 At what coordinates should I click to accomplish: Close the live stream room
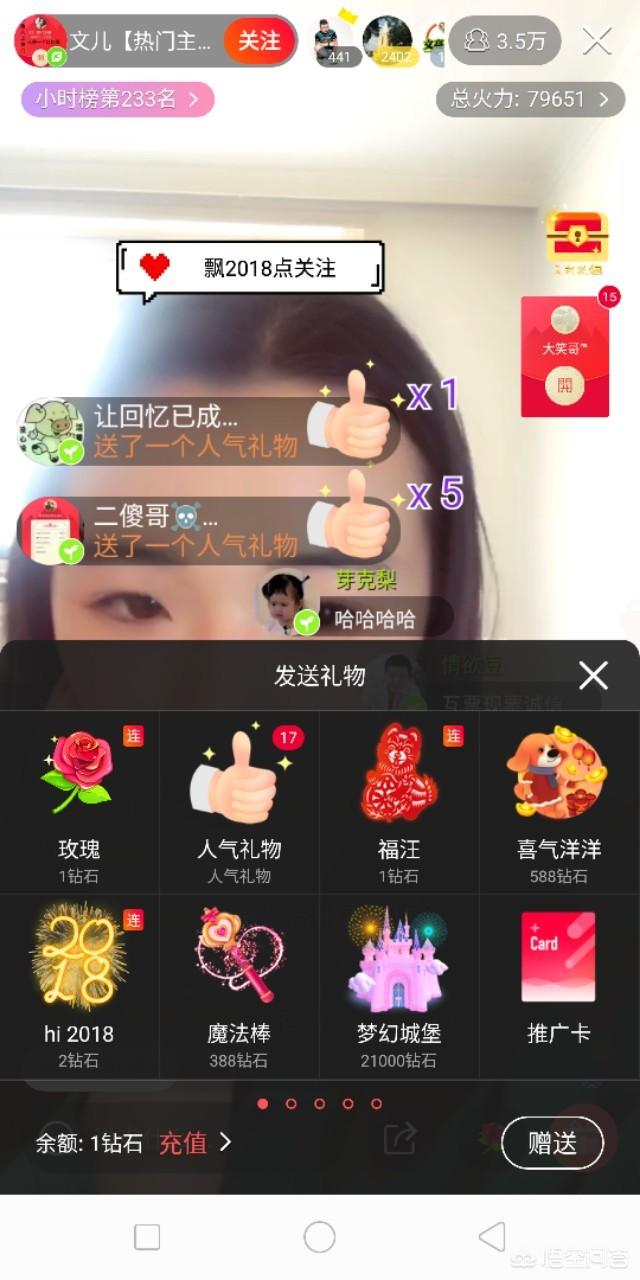[x=597, y=41]
